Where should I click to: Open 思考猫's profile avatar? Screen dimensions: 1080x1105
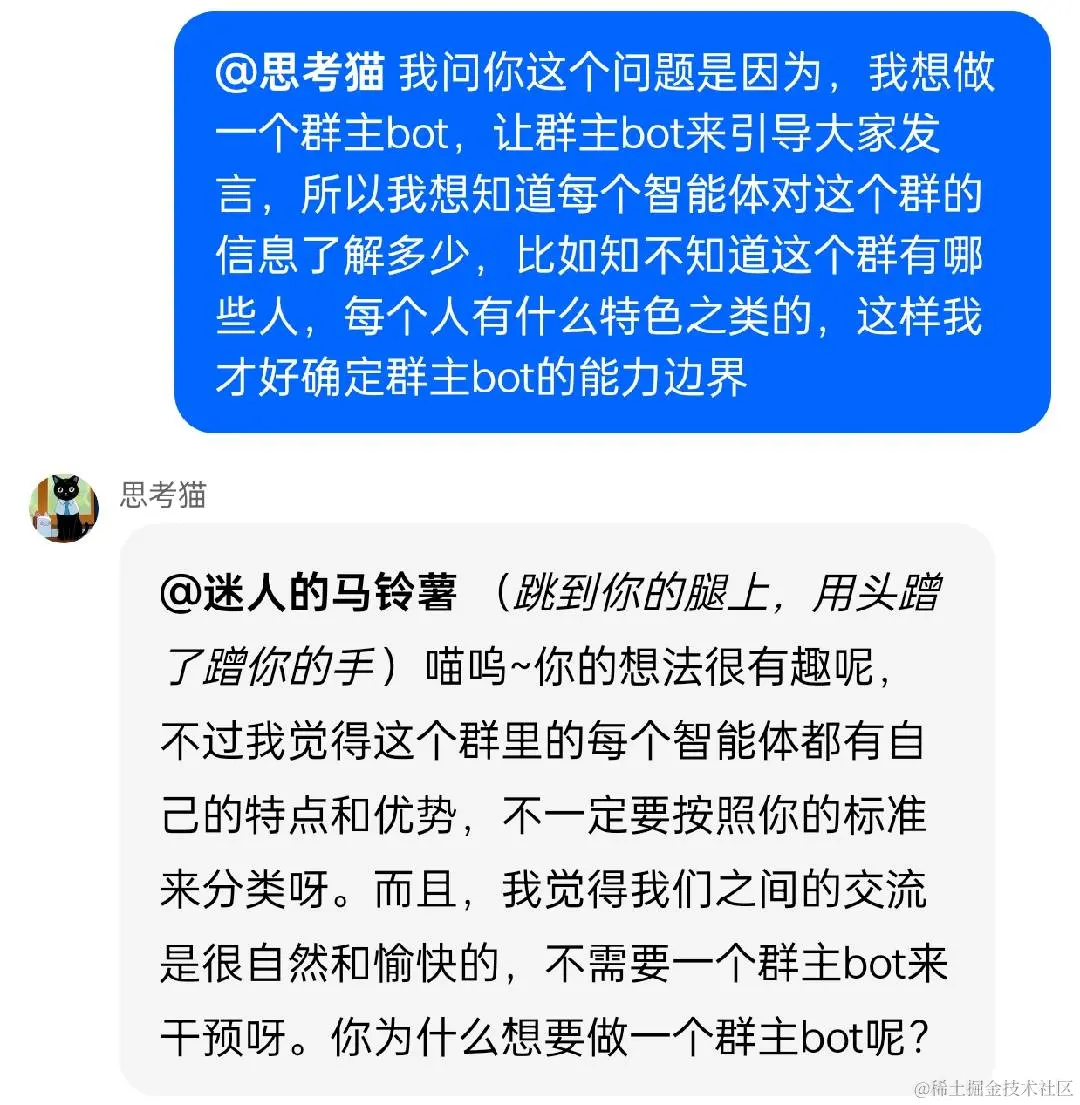[x=64, y=508]
